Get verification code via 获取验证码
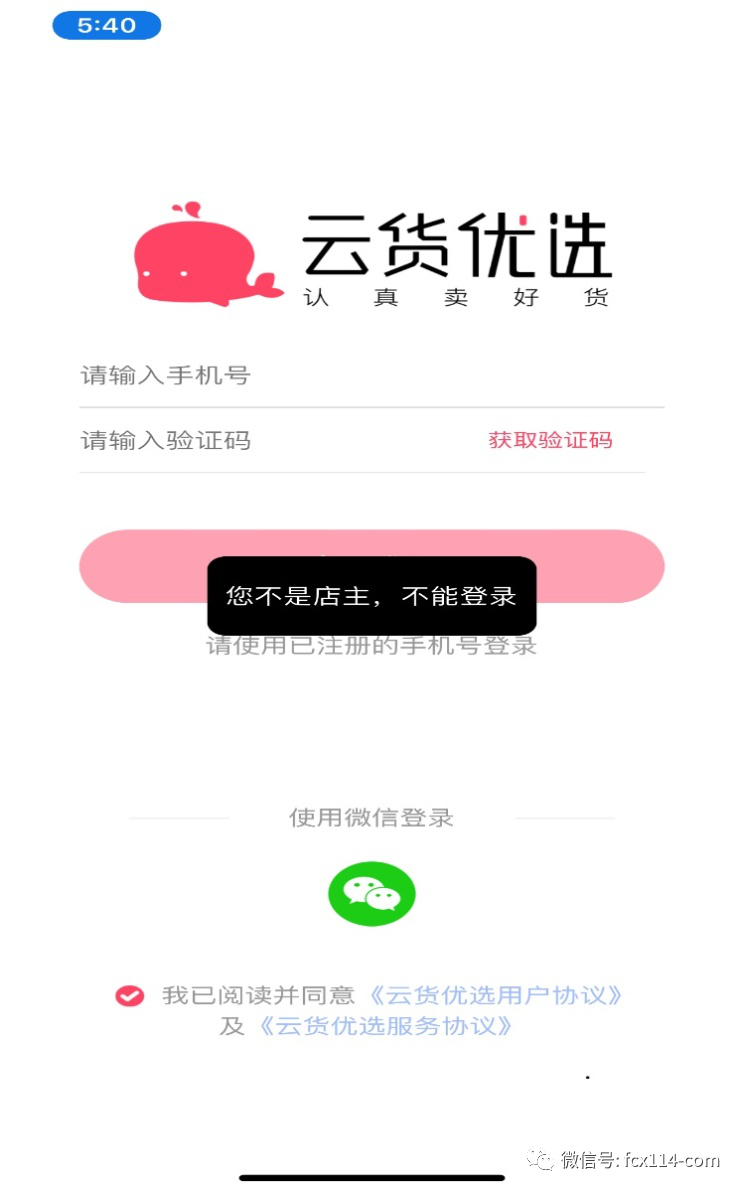The image size is (744, 1192). (x=550, y=440)
